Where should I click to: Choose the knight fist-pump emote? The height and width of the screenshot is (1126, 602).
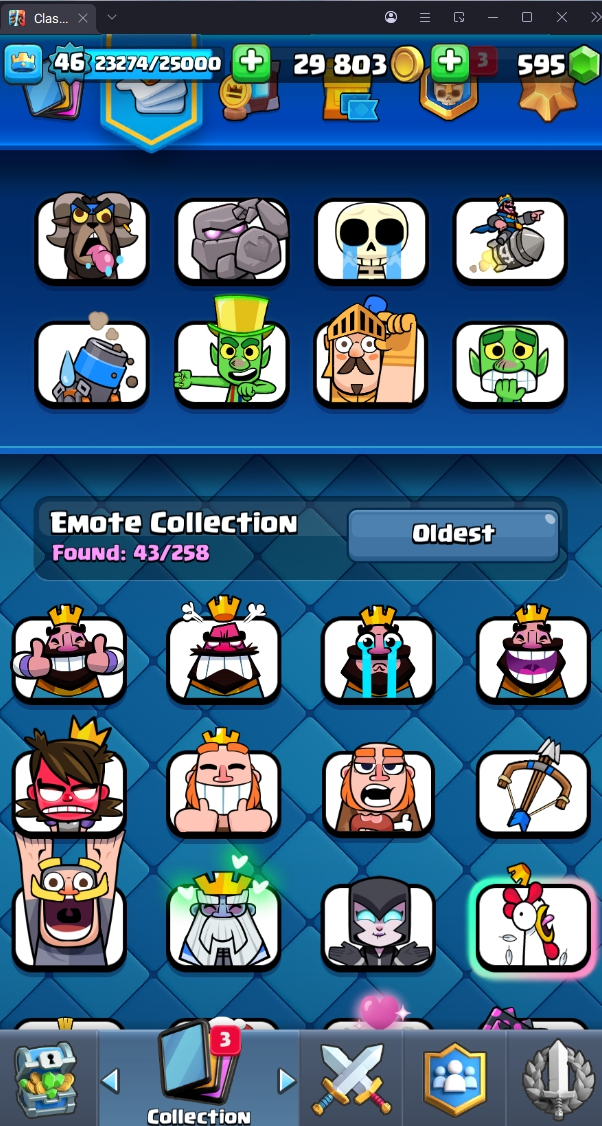coord(371,364)
